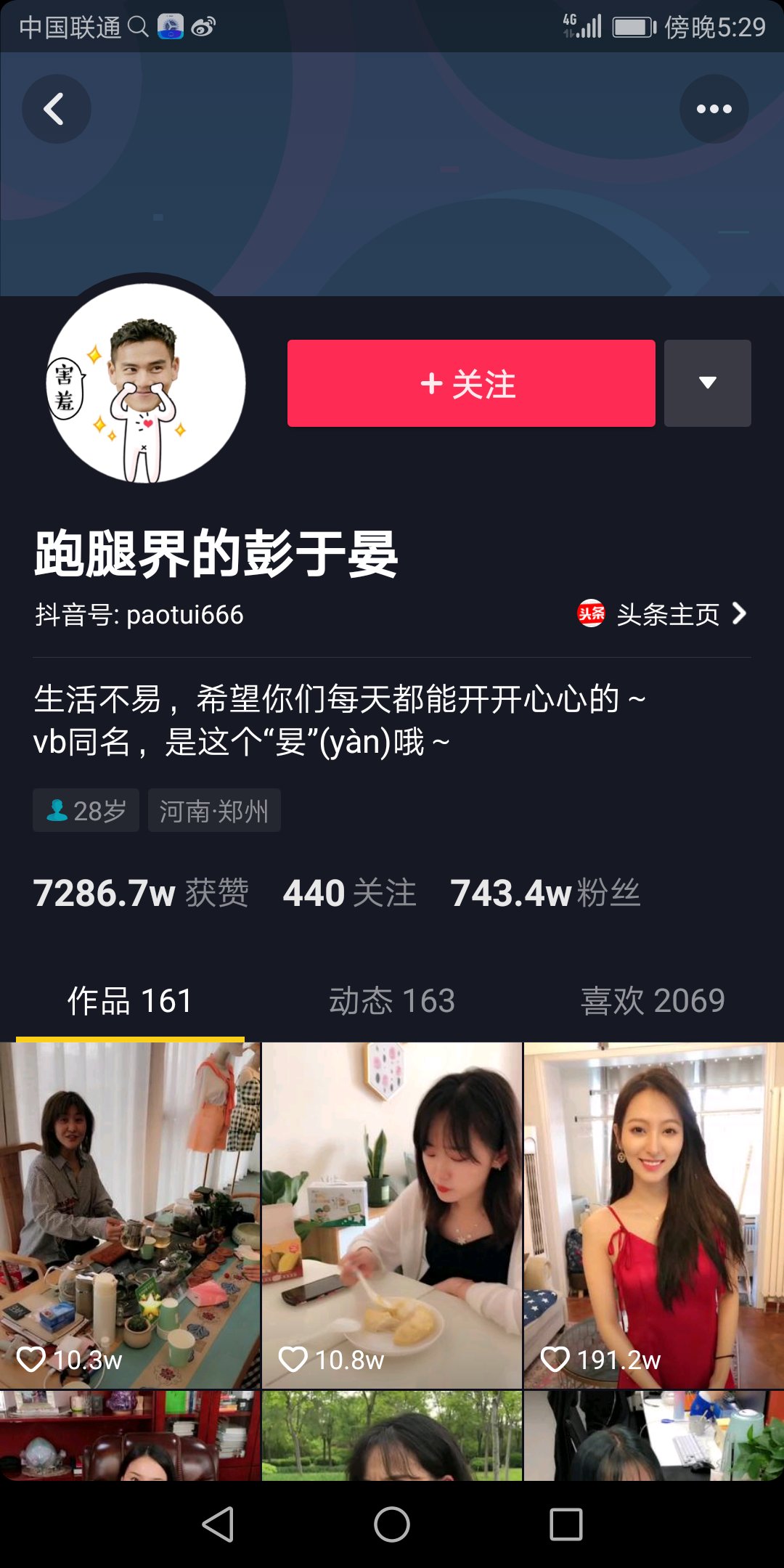This screenshot has height=1568, width=784.
Task: Open the follow options dropdown arrow
Action: 707,383
